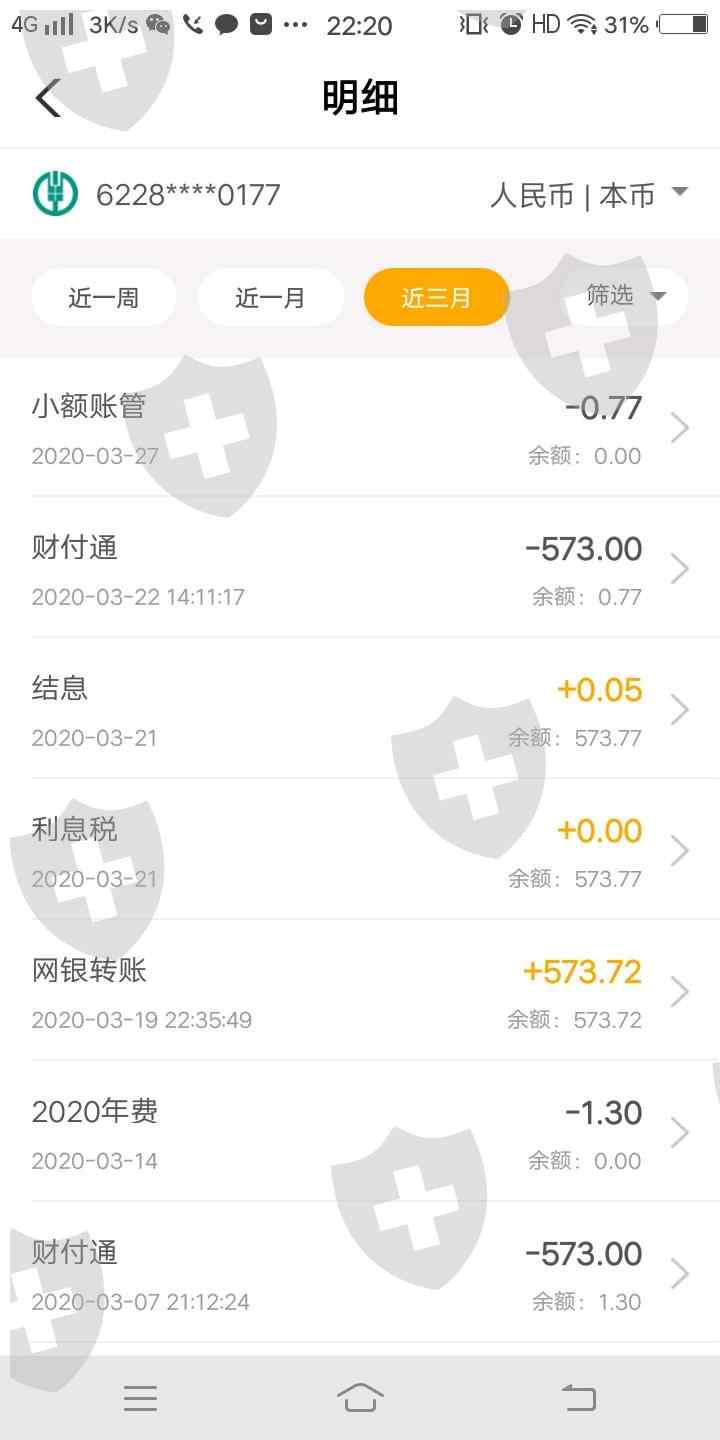
Task: Tap the system home button
Action: point(360,1397)
